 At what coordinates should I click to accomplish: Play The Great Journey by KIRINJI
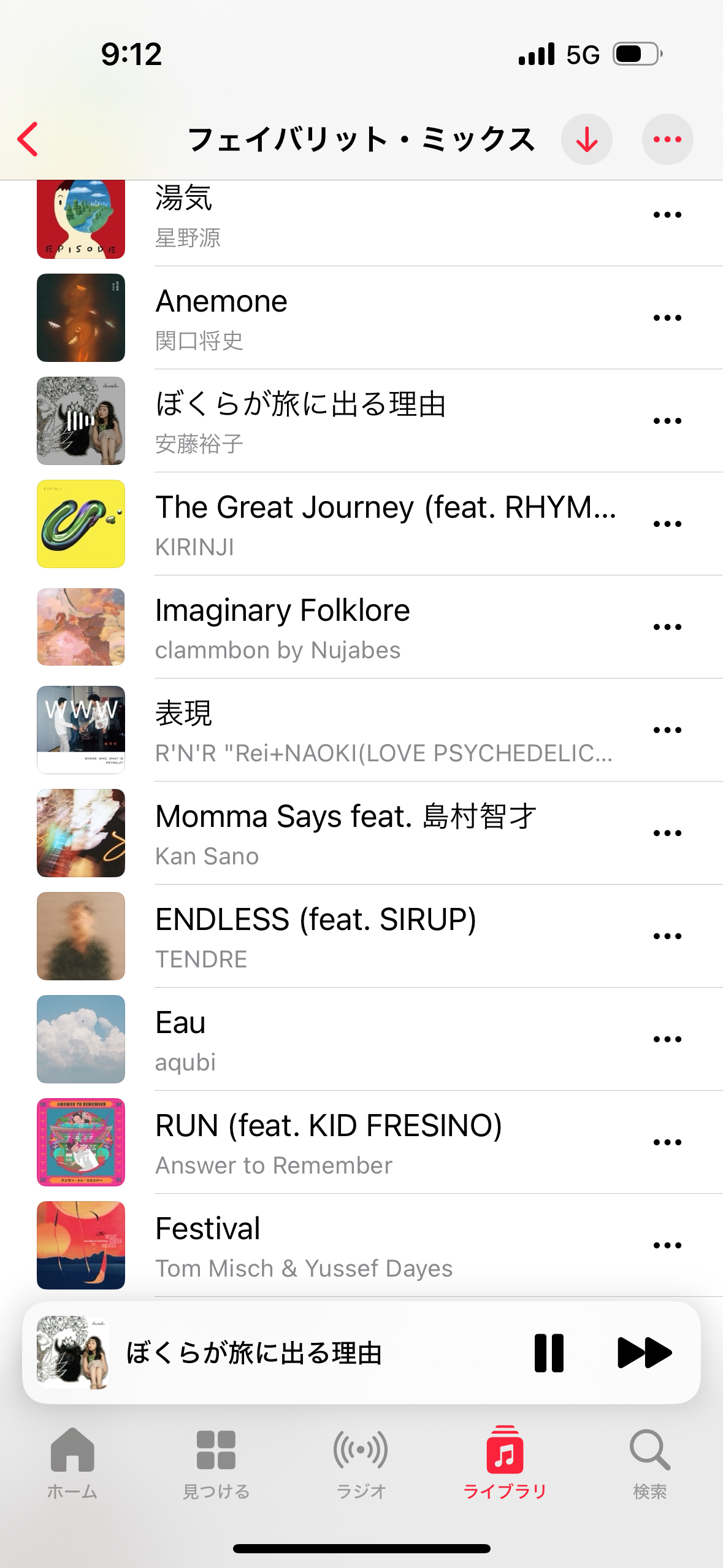click(368, 524)
